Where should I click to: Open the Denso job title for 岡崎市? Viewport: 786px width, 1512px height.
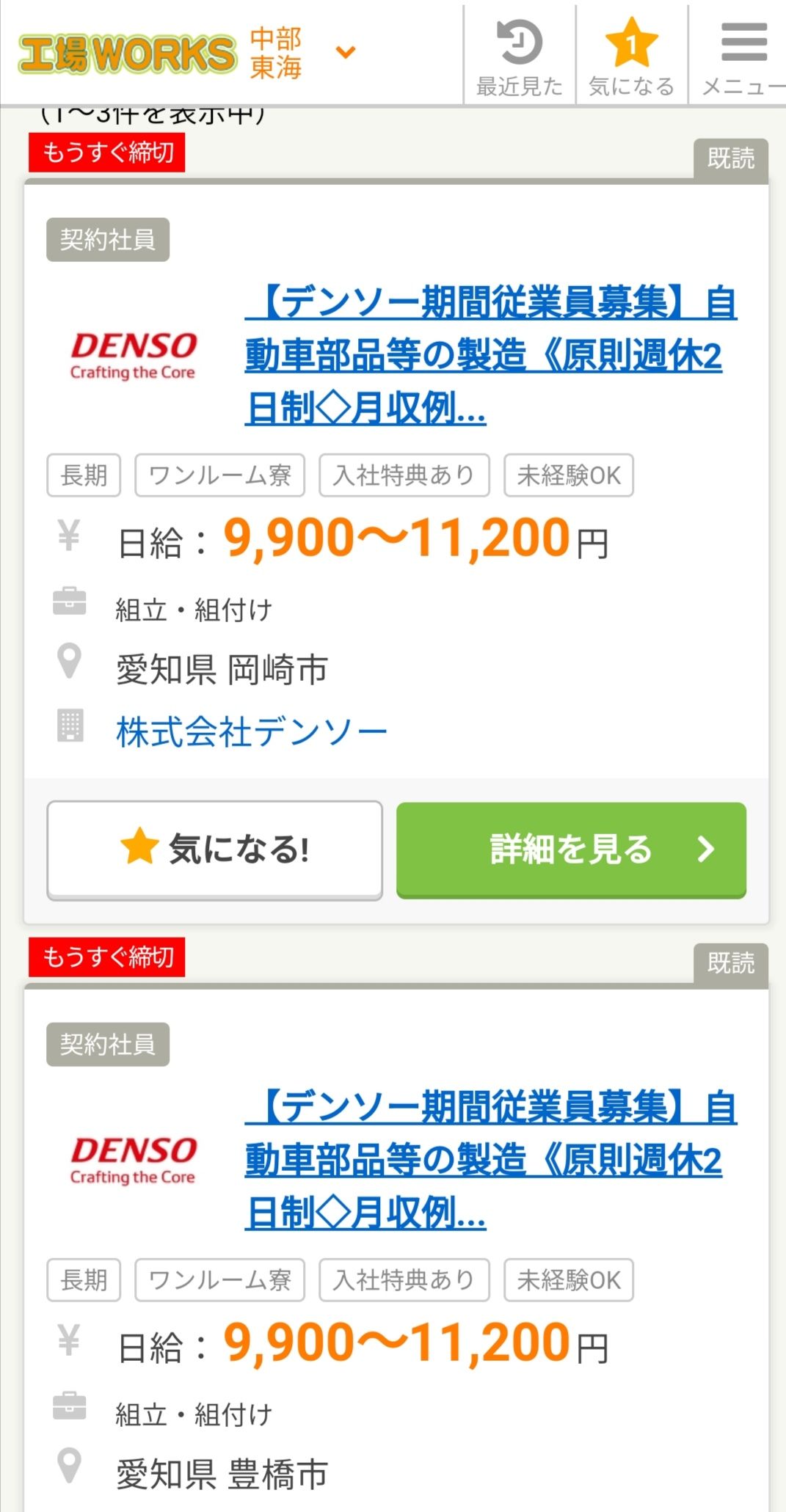click(491, 355)
